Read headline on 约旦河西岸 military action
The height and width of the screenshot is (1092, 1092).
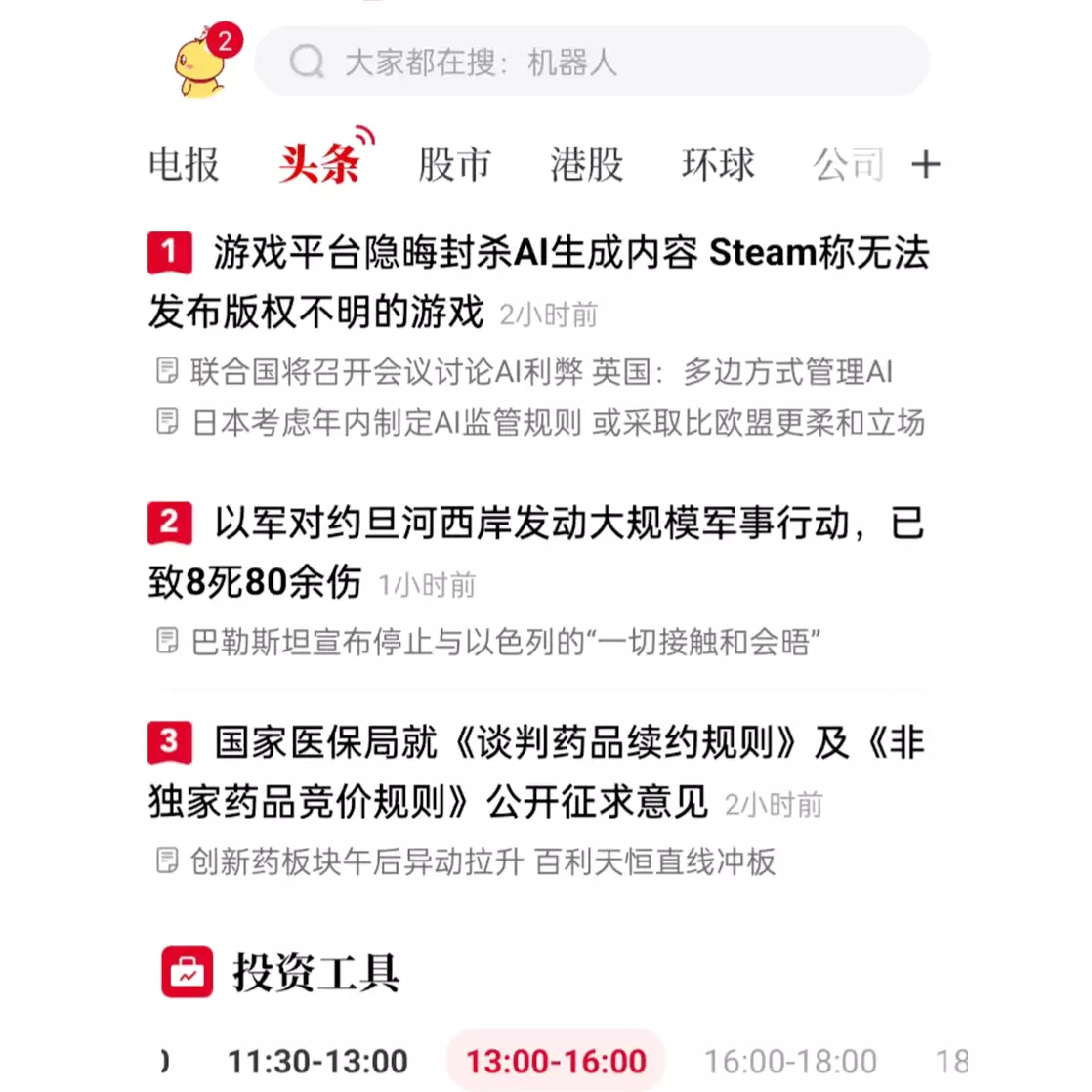coord(537,552)
